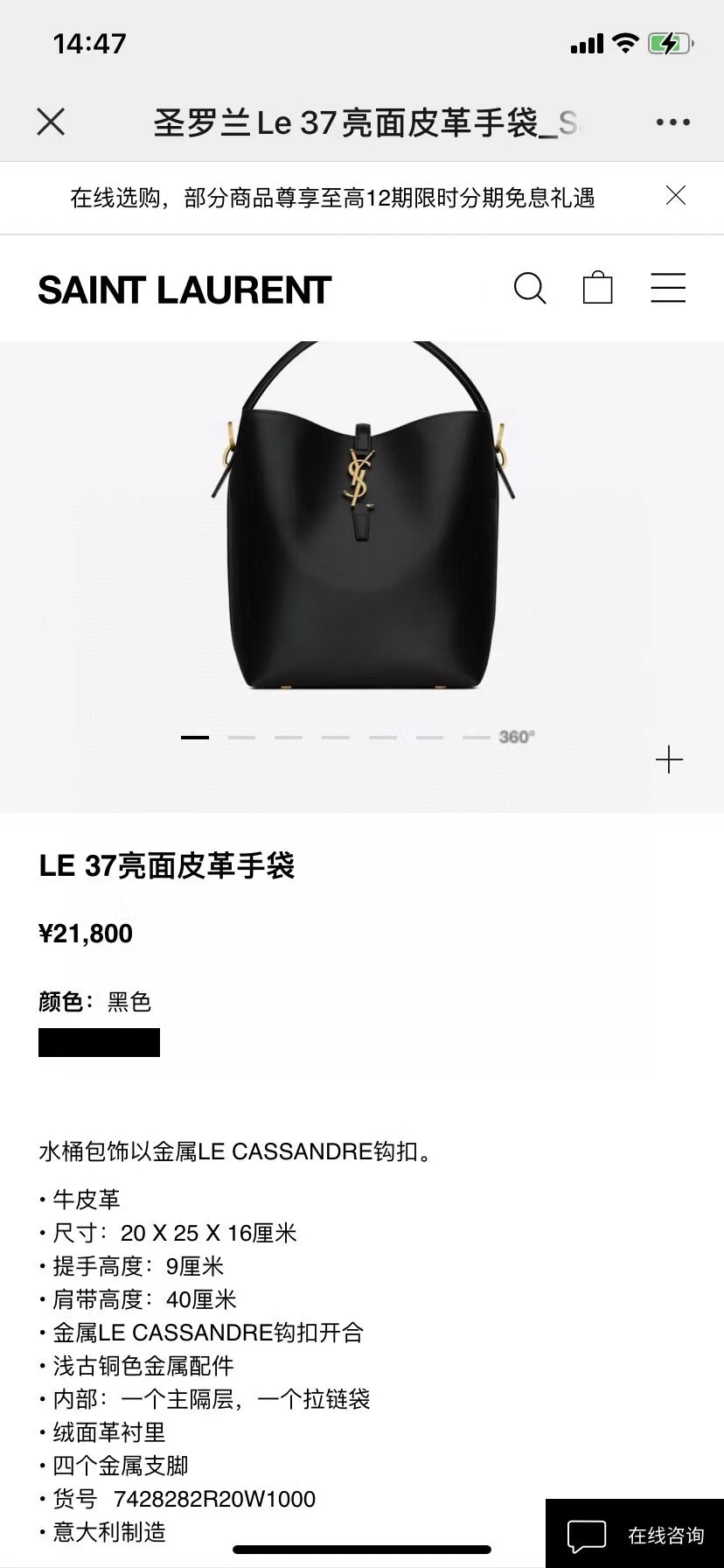Select the 黑色 black color swatch

[99, 1042]
